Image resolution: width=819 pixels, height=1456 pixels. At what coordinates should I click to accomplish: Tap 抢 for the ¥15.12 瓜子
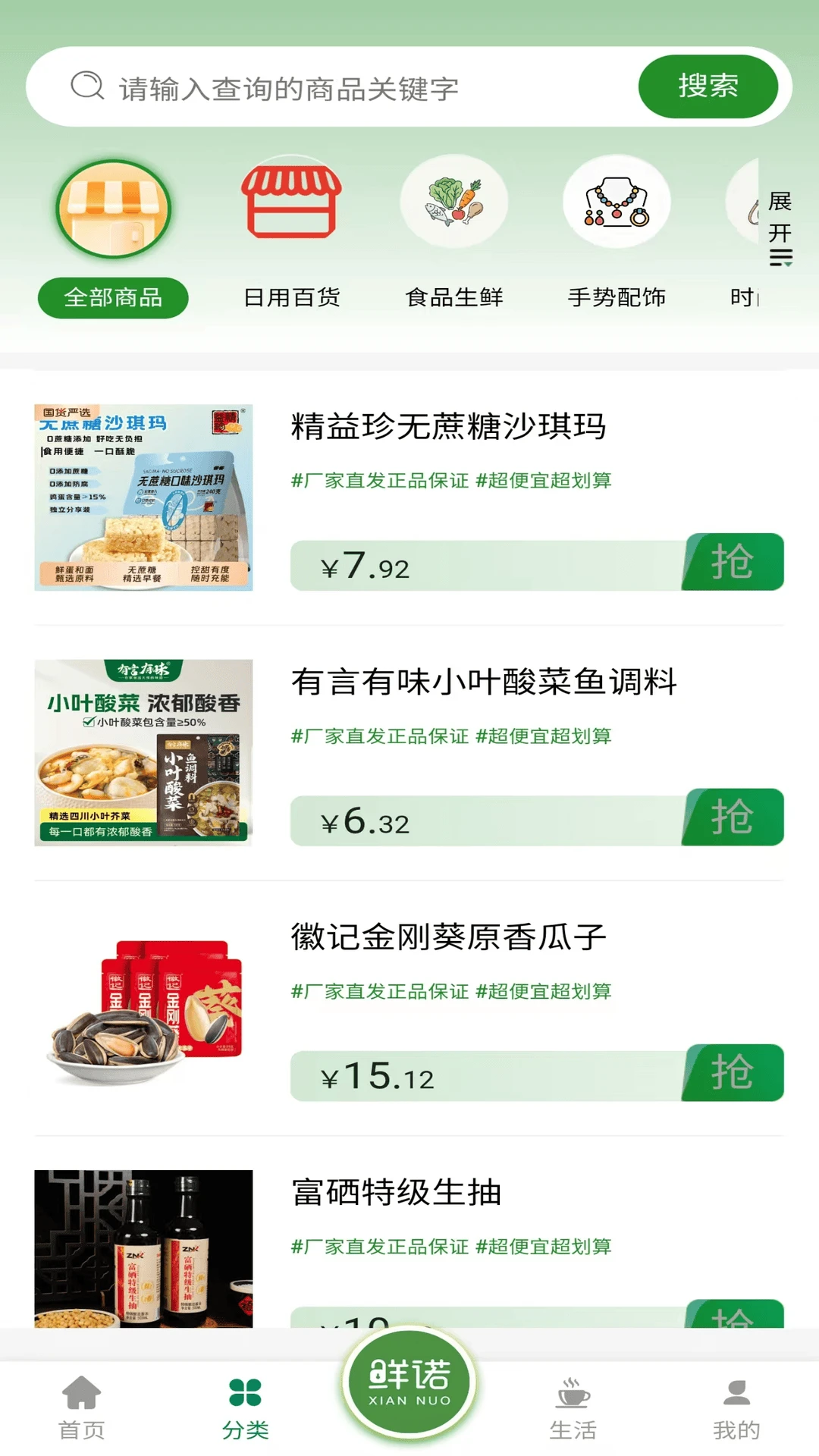(x=733, y=1073)
